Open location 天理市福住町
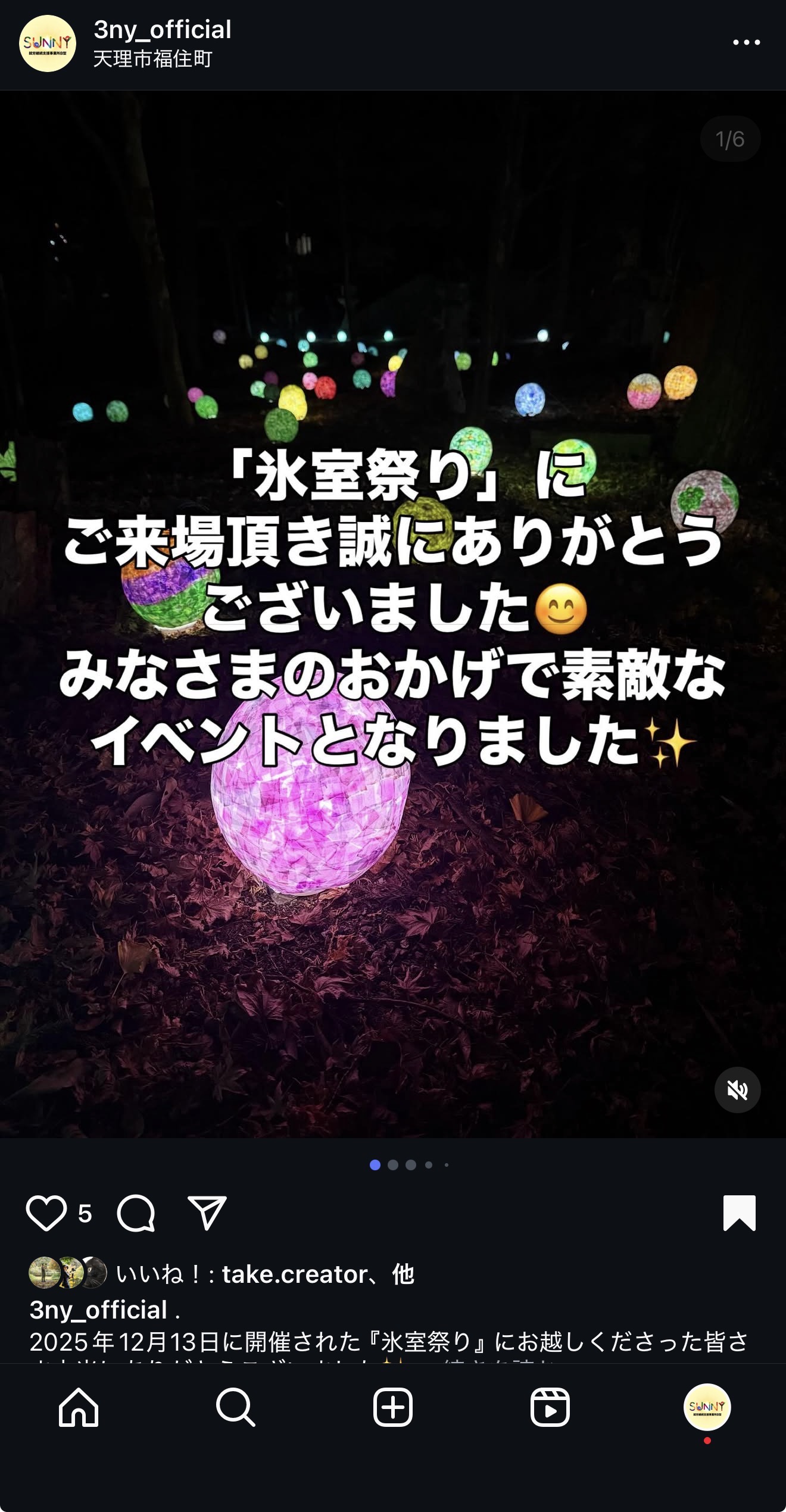 click(152, 59)
